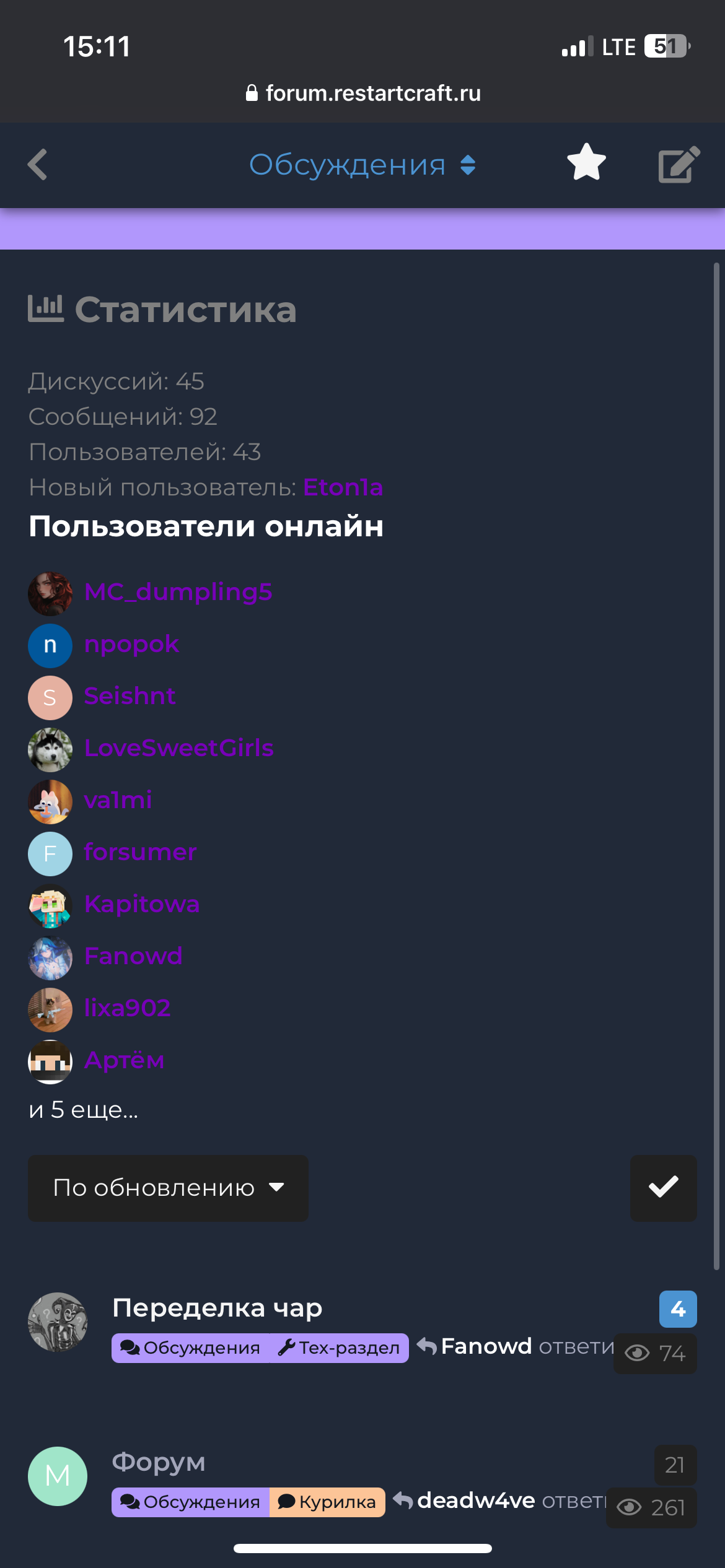Open the Форум discussion
The image size is (725, 1568).
pyautogui.click(x=159, y=1461)
